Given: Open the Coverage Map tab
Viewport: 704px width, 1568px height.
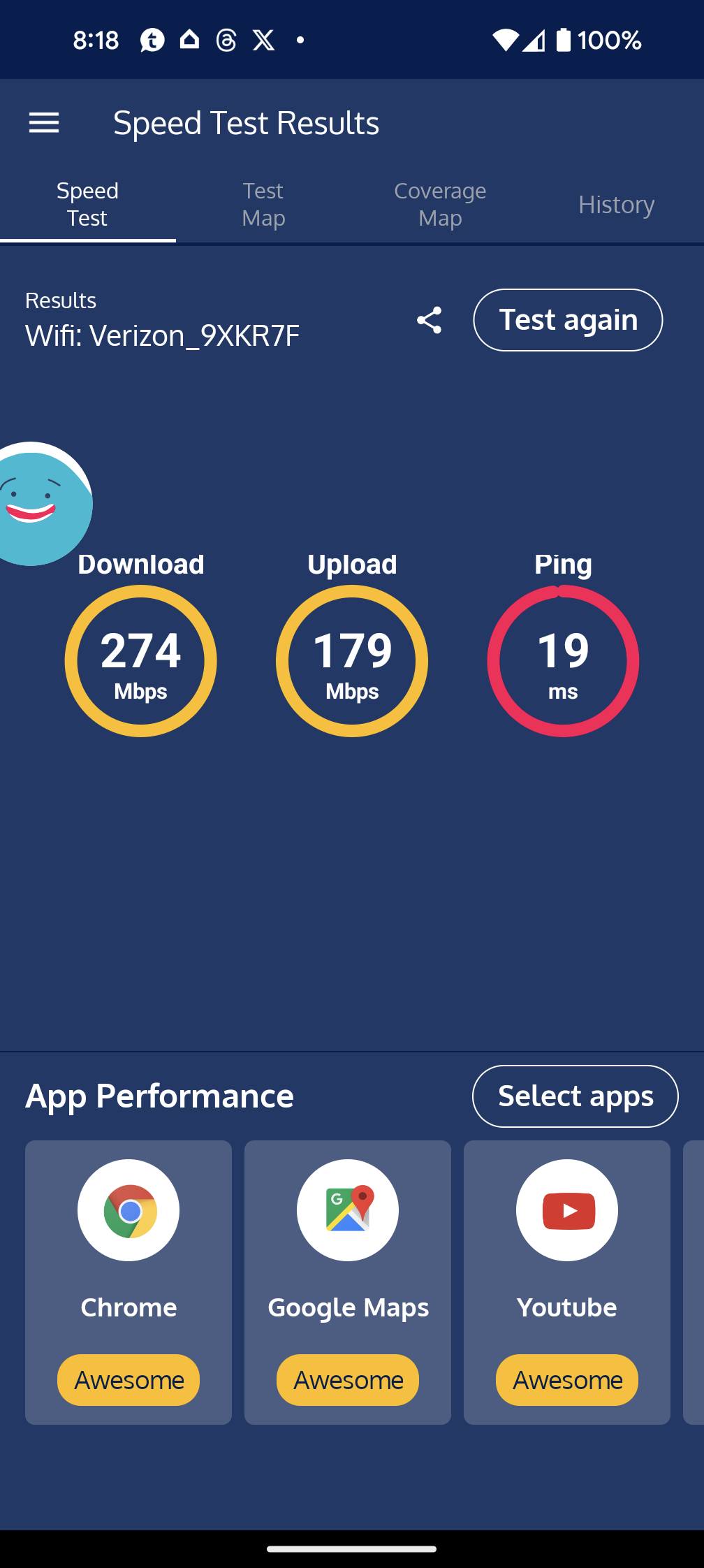Looking at the screenshot, I should coord(440,205).
